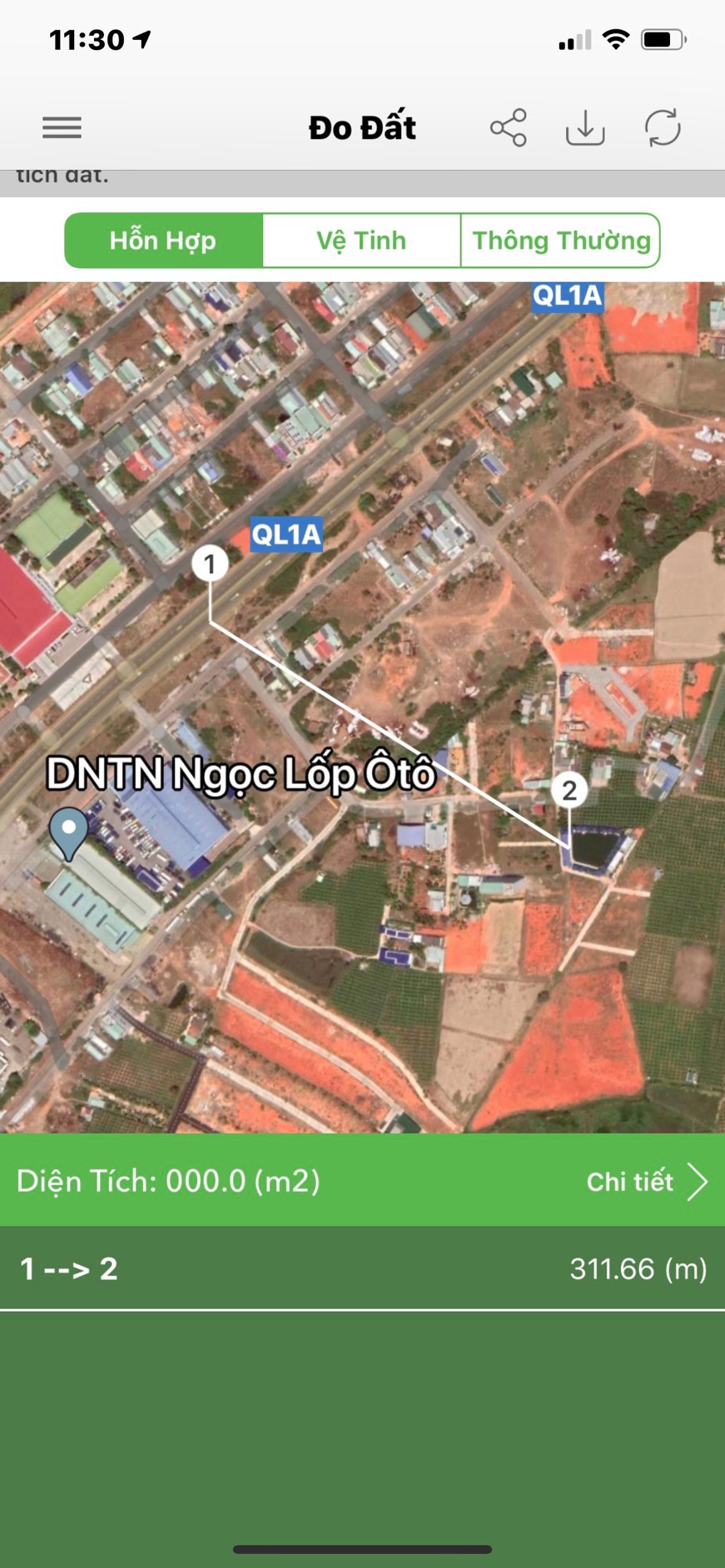
Task: Switch to Hỗn Hợp map mode
Action: point(163,241)
